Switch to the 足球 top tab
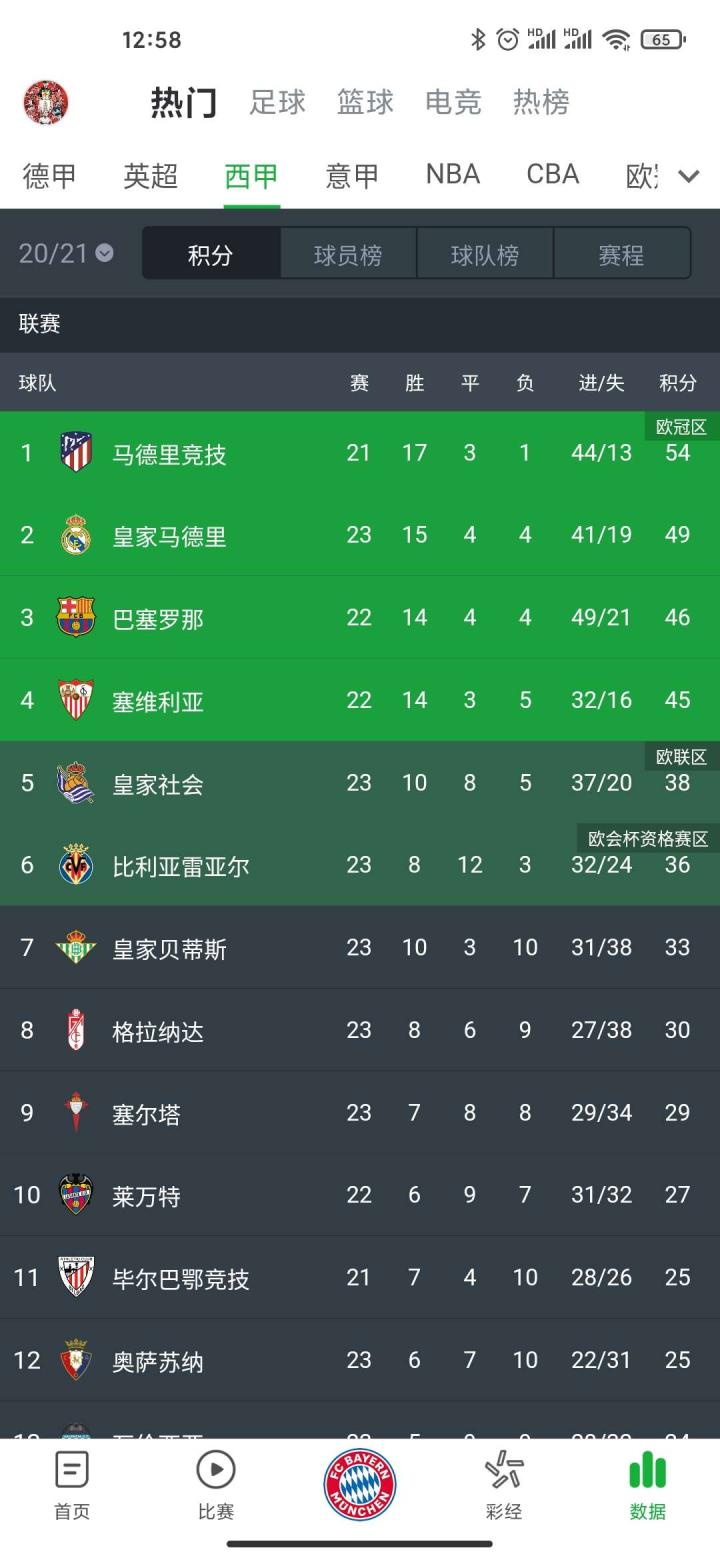720x1560 pixels. 277,102
